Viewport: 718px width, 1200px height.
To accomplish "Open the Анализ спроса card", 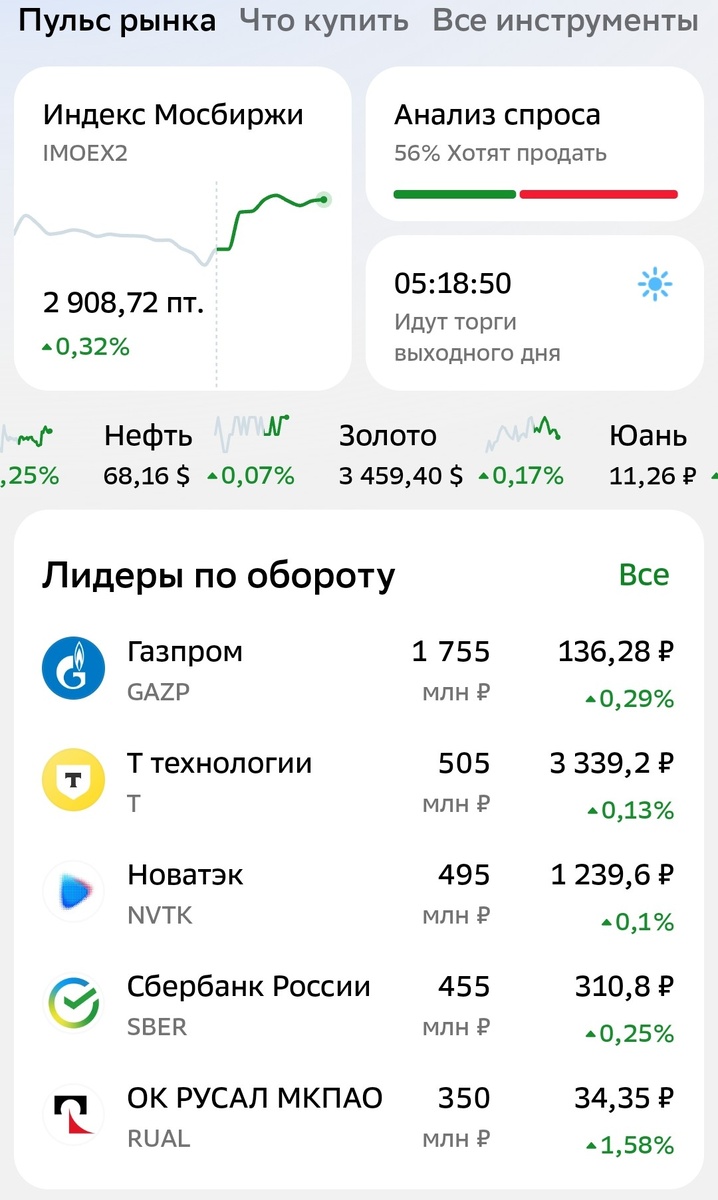I will pyautogui.click(x=534, y=144).
